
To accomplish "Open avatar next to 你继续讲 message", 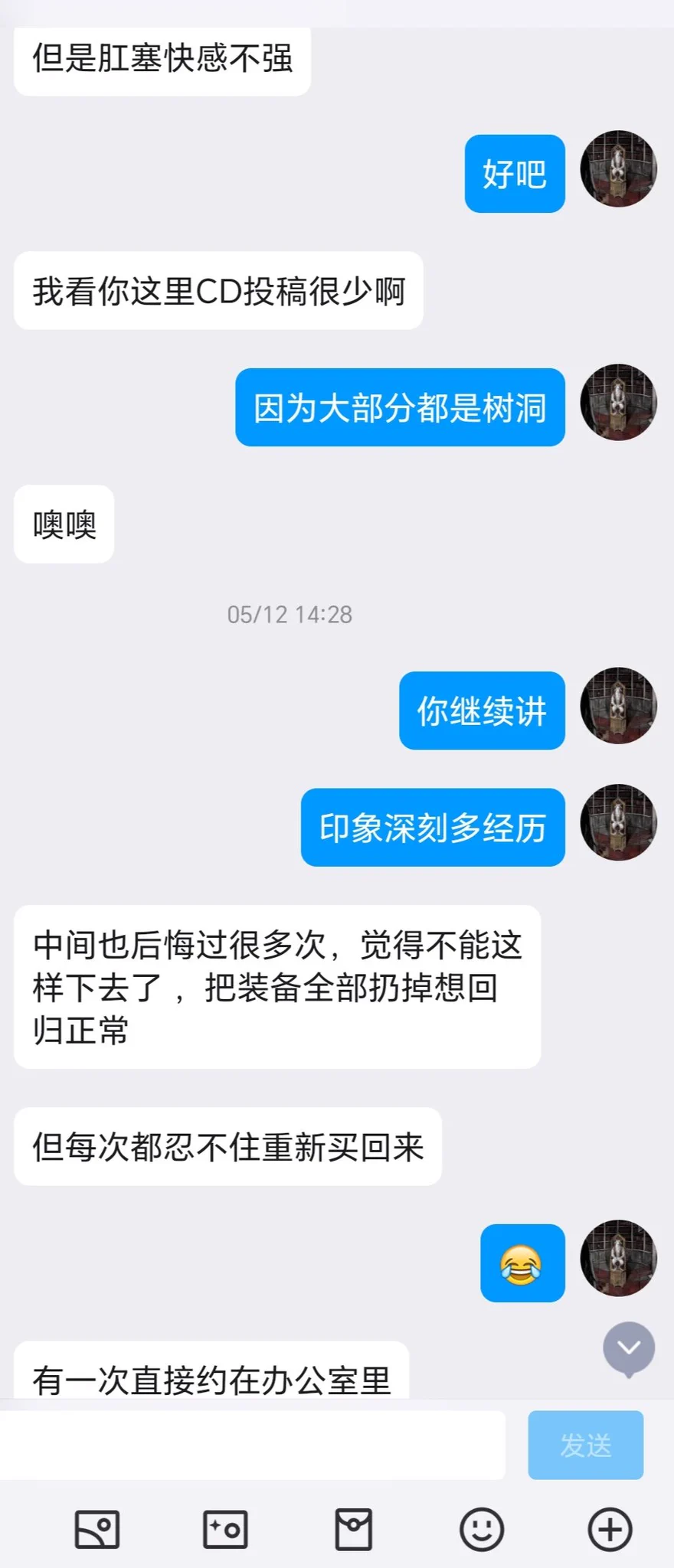I will point(619,706).
